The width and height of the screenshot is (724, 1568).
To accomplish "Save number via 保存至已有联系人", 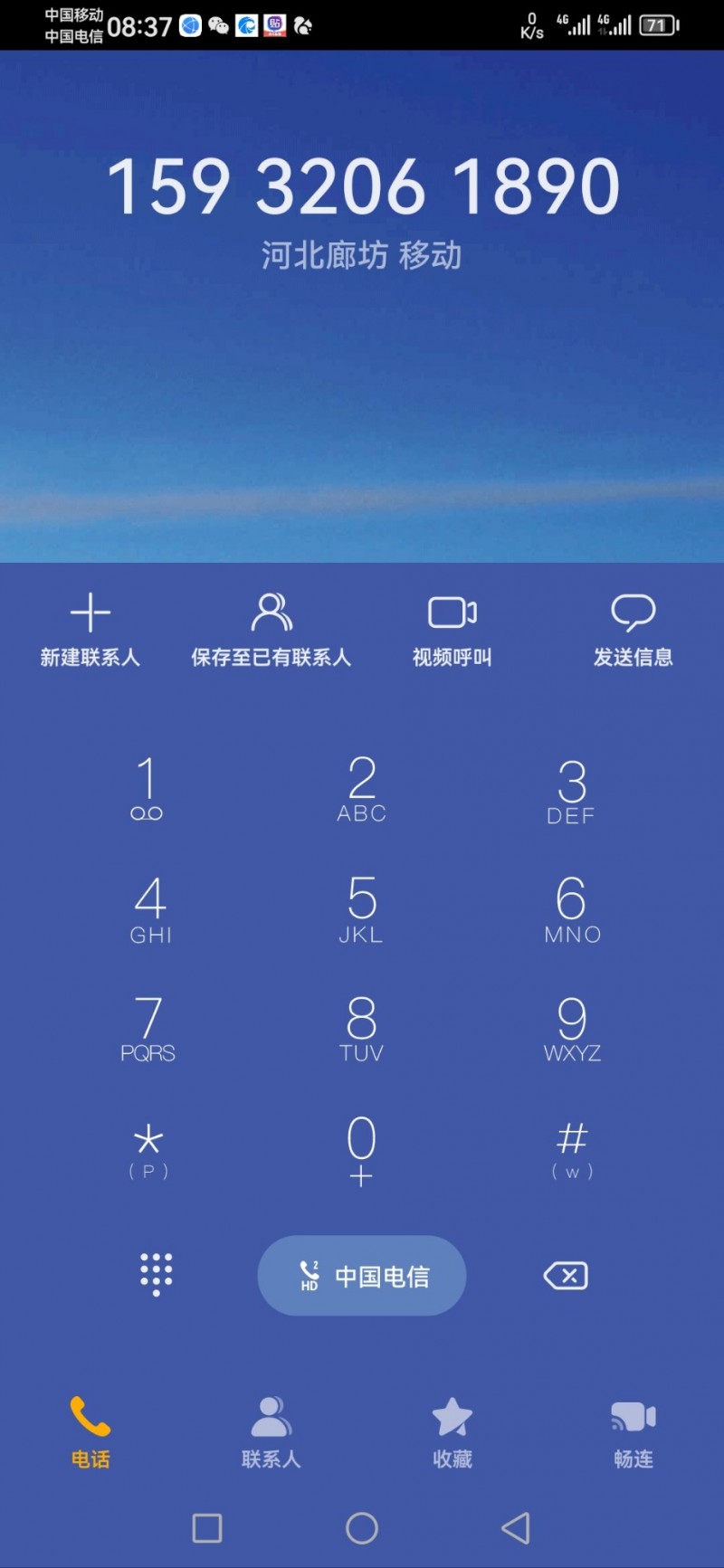I will pyautogui.click(x=271, y=630).
